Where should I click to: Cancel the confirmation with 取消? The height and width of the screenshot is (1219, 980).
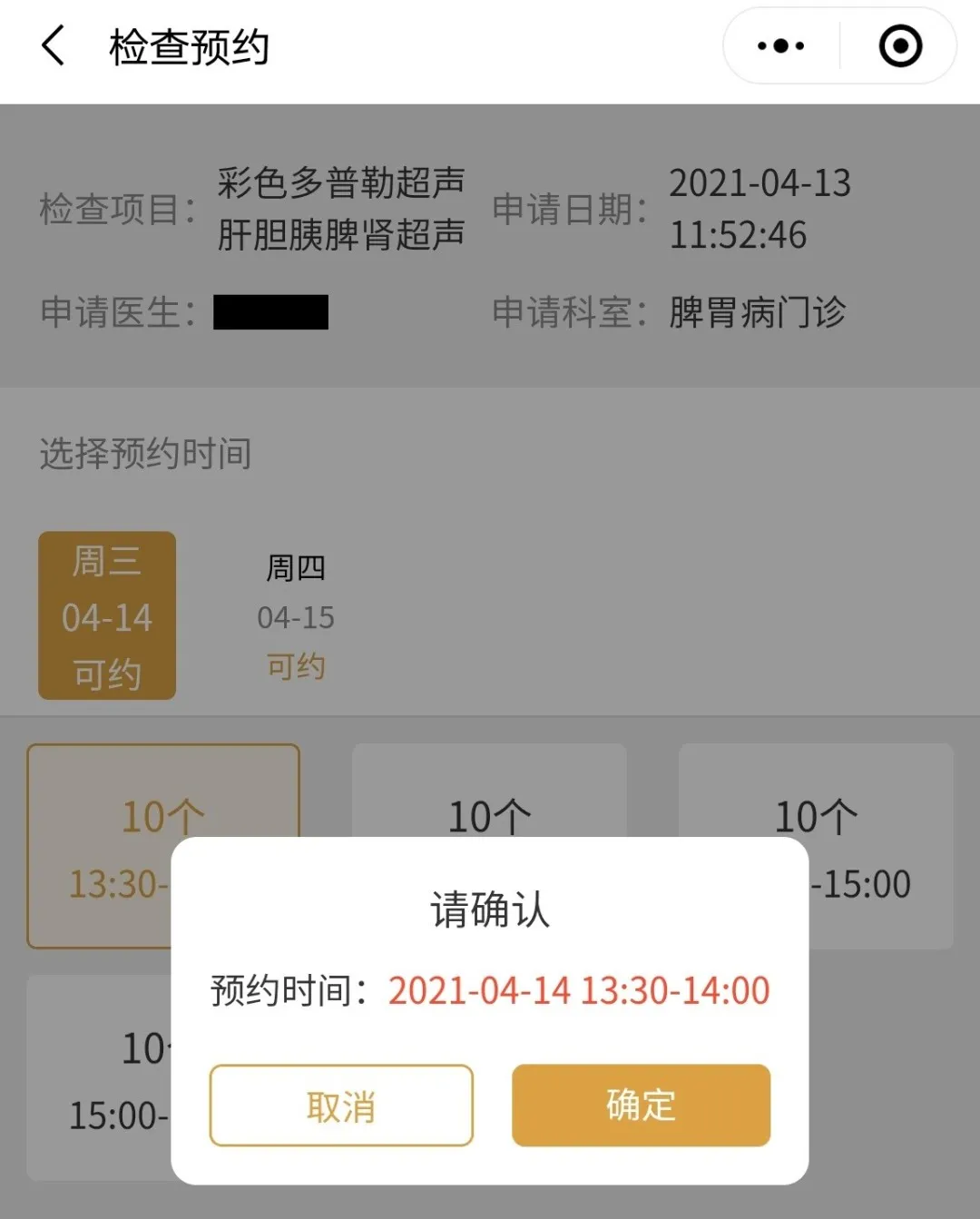point(341,1105)
